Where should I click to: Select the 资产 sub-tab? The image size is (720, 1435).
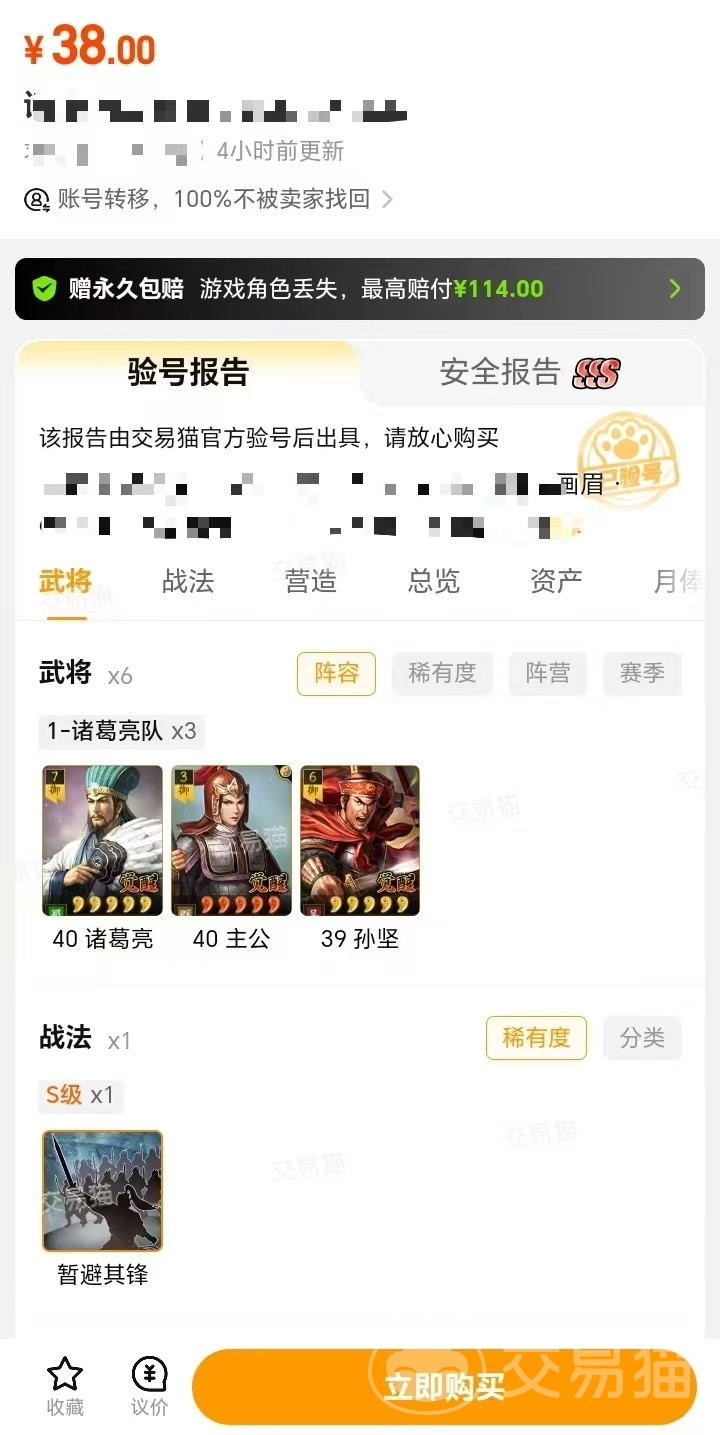point(556,581)
